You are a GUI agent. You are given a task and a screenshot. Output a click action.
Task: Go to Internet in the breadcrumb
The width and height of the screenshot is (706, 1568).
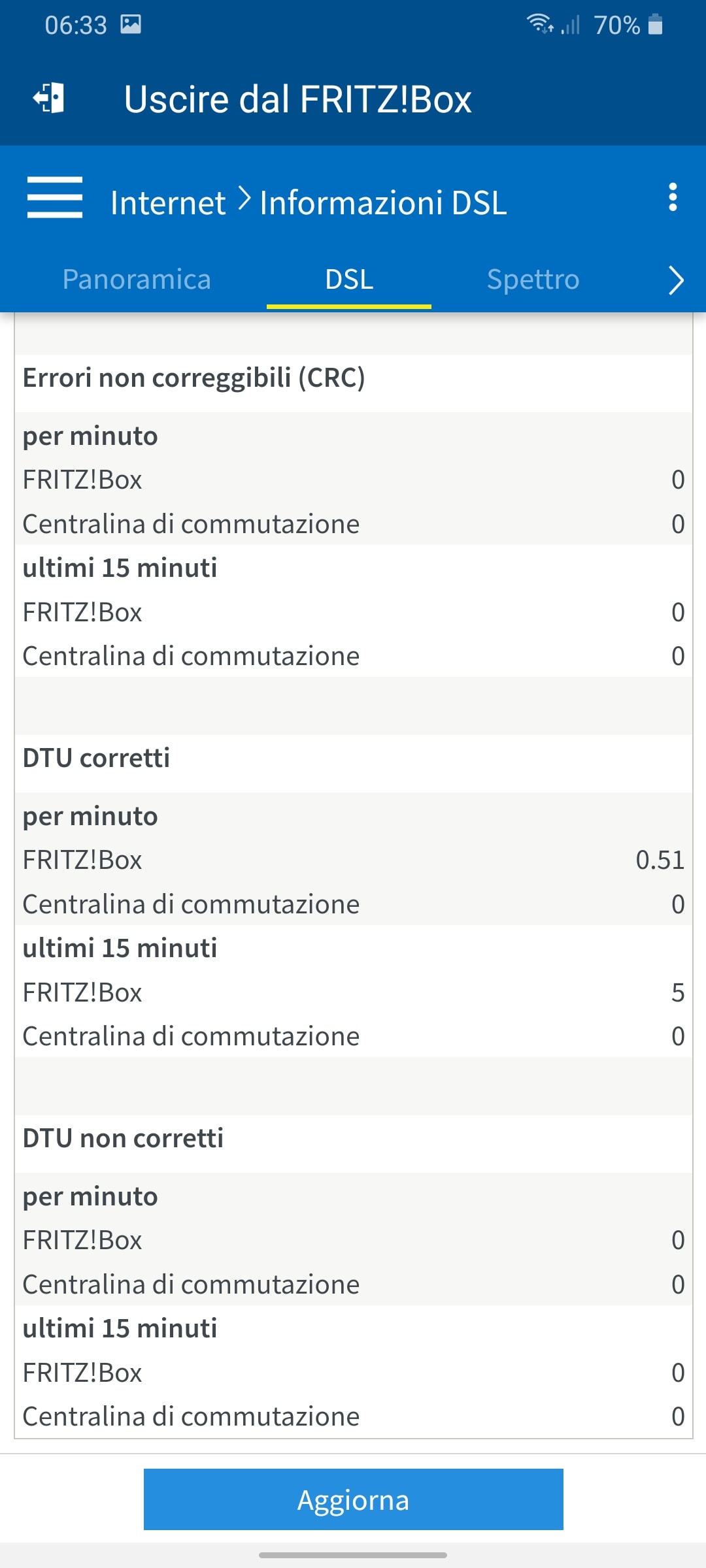pos(168,203)
